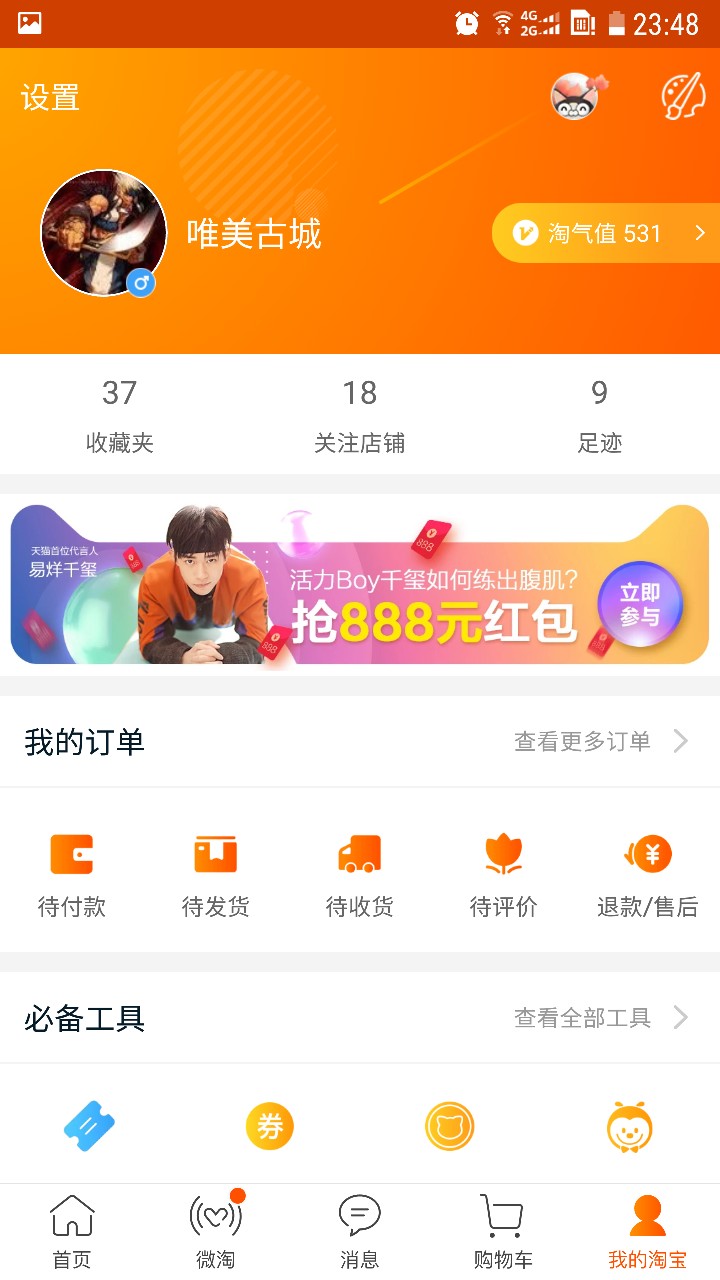
Task: Open 收藏夹 with 37 items
Action: (x=120, y=415)
